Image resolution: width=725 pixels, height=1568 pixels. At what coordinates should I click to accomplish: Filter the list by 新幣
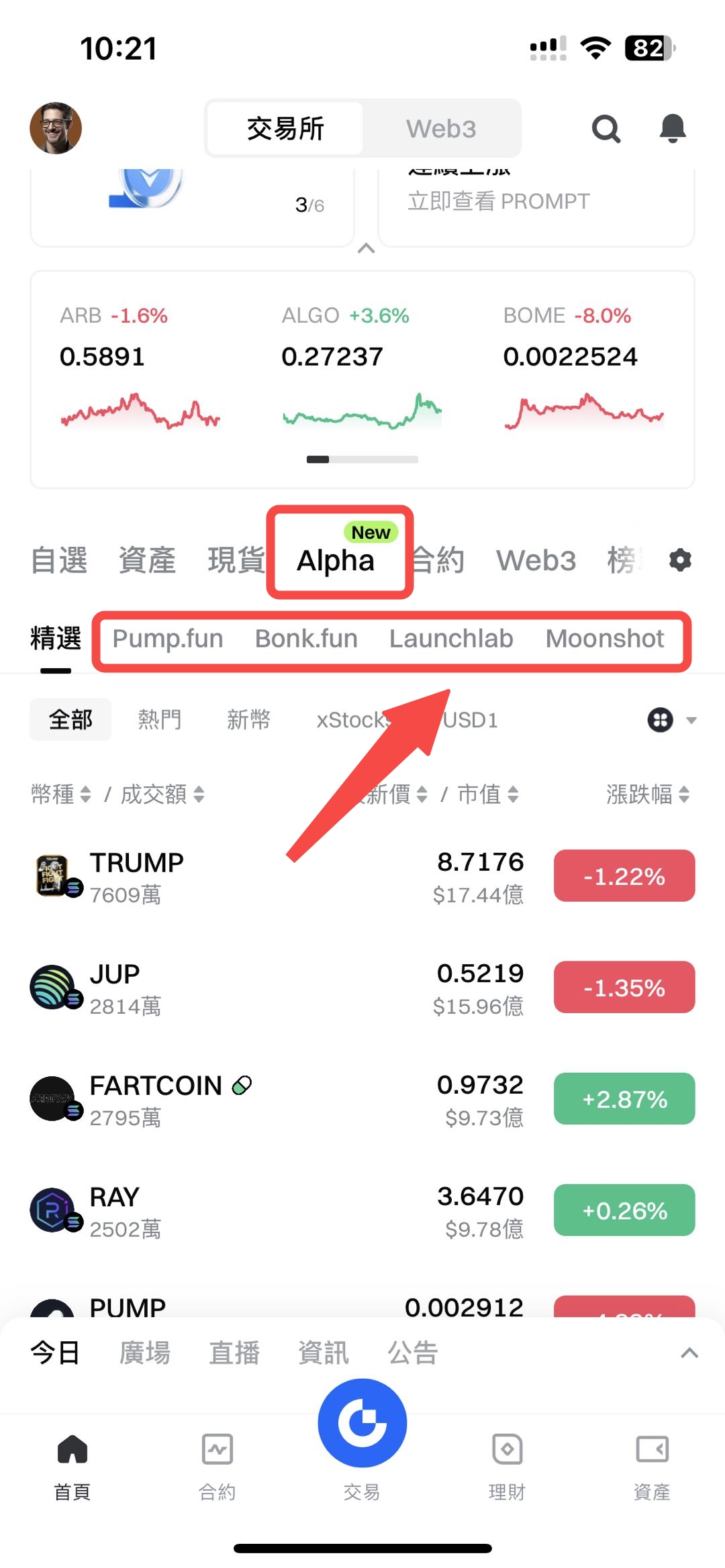pyautogui.click(x=248, y=720)
